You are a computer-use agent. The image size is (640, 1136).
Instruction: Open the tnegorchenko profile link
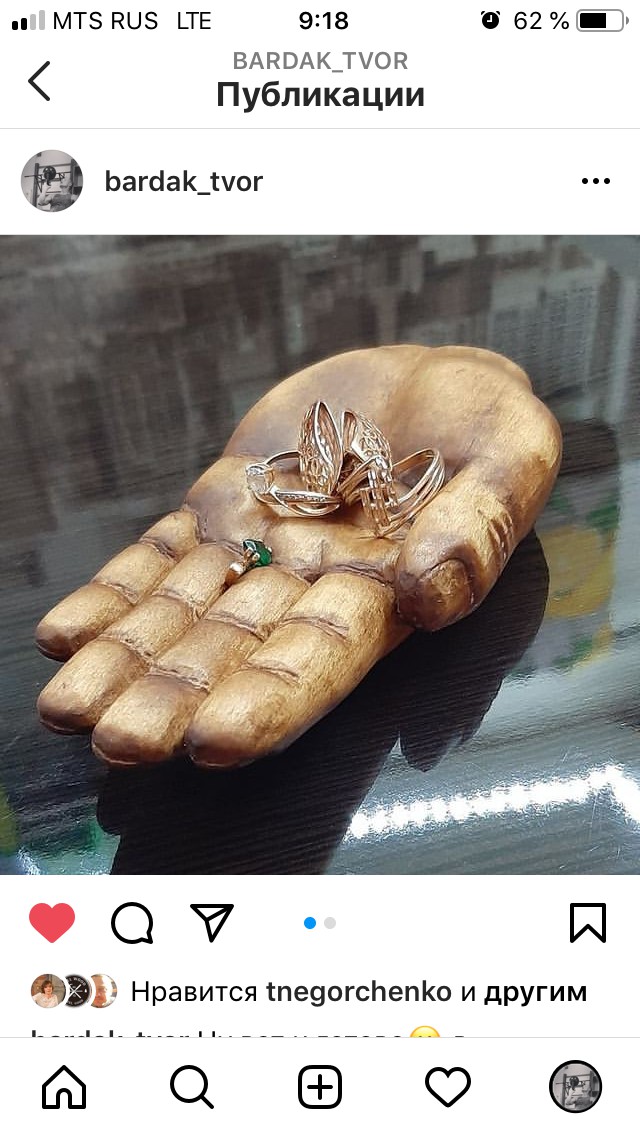[x=358, y=992]
